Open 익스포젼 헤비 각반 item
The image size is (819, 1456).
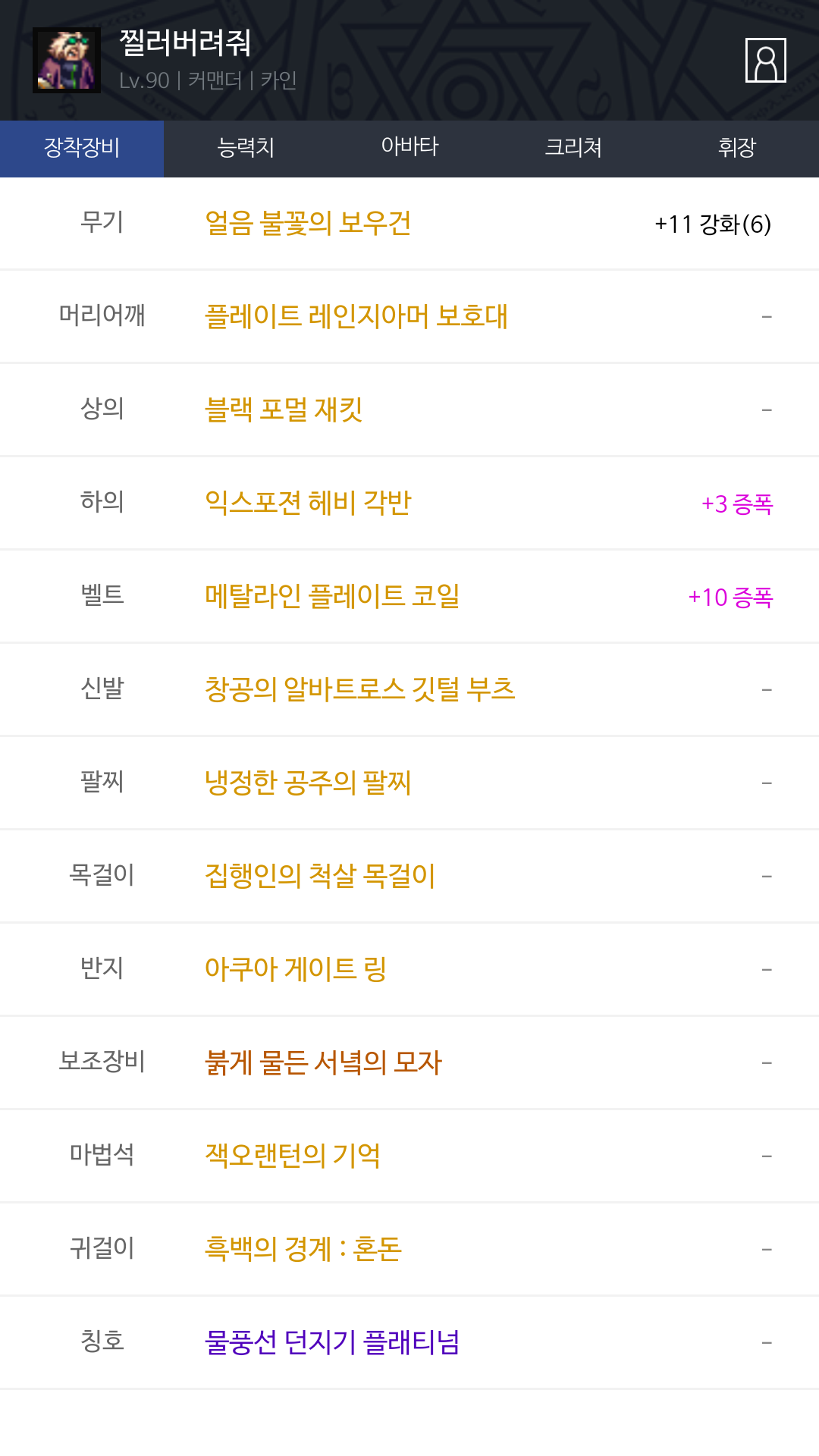coord(308,503)
